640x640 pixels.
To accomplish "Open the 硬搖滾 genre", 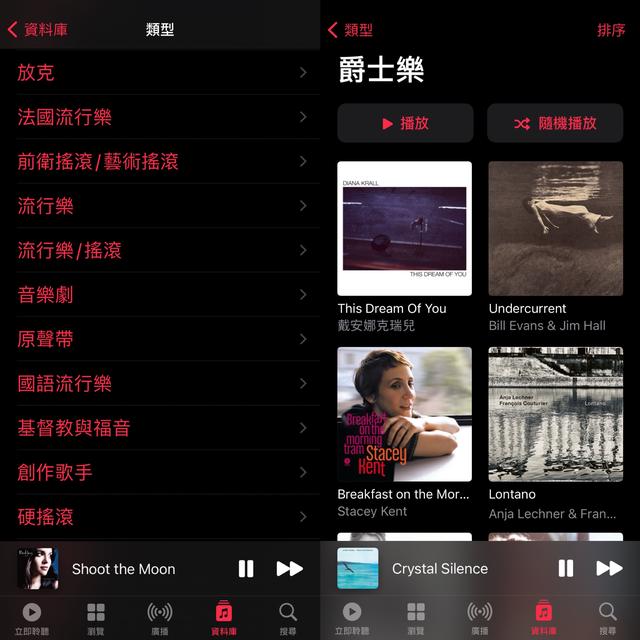I will pos(160,517).
